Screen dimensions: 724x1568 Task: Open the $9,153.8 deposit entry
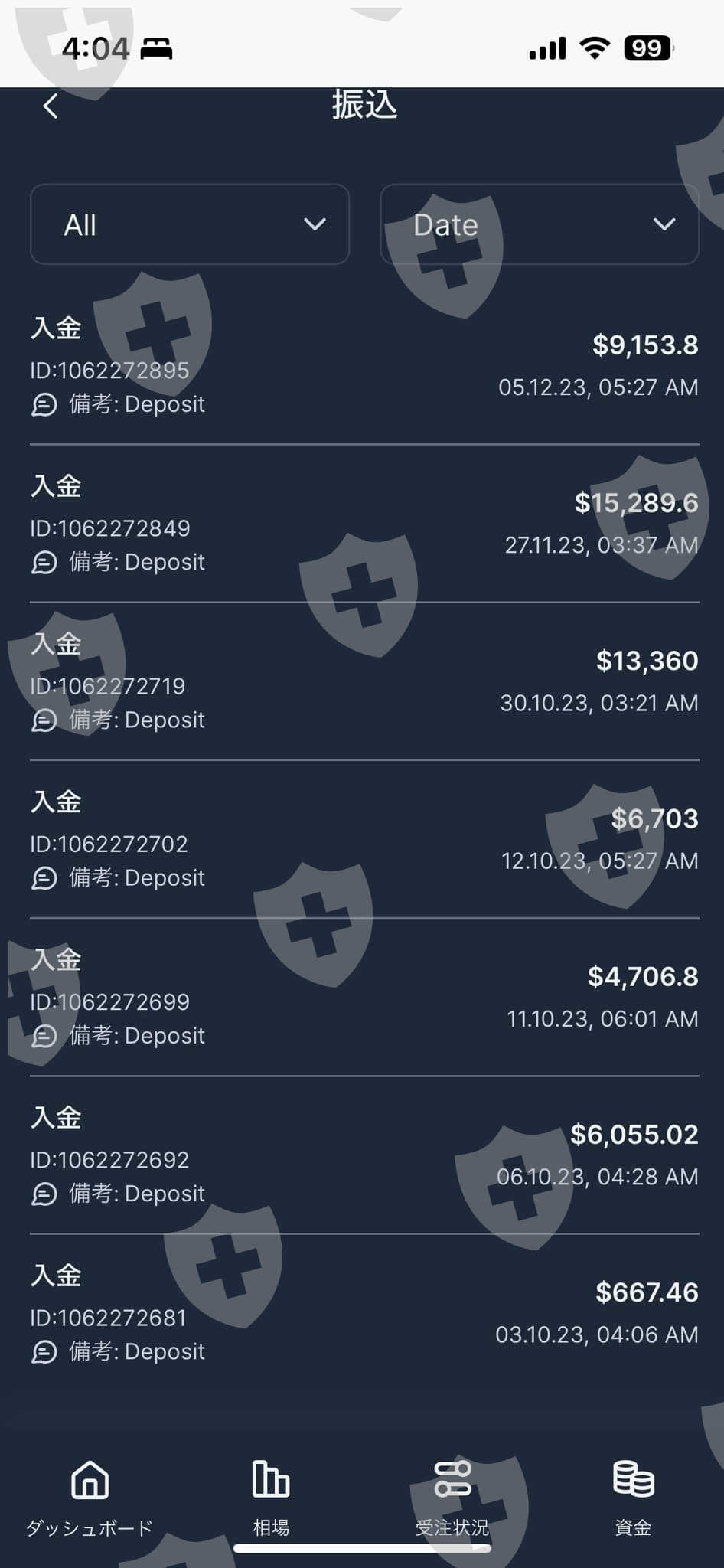364,366
